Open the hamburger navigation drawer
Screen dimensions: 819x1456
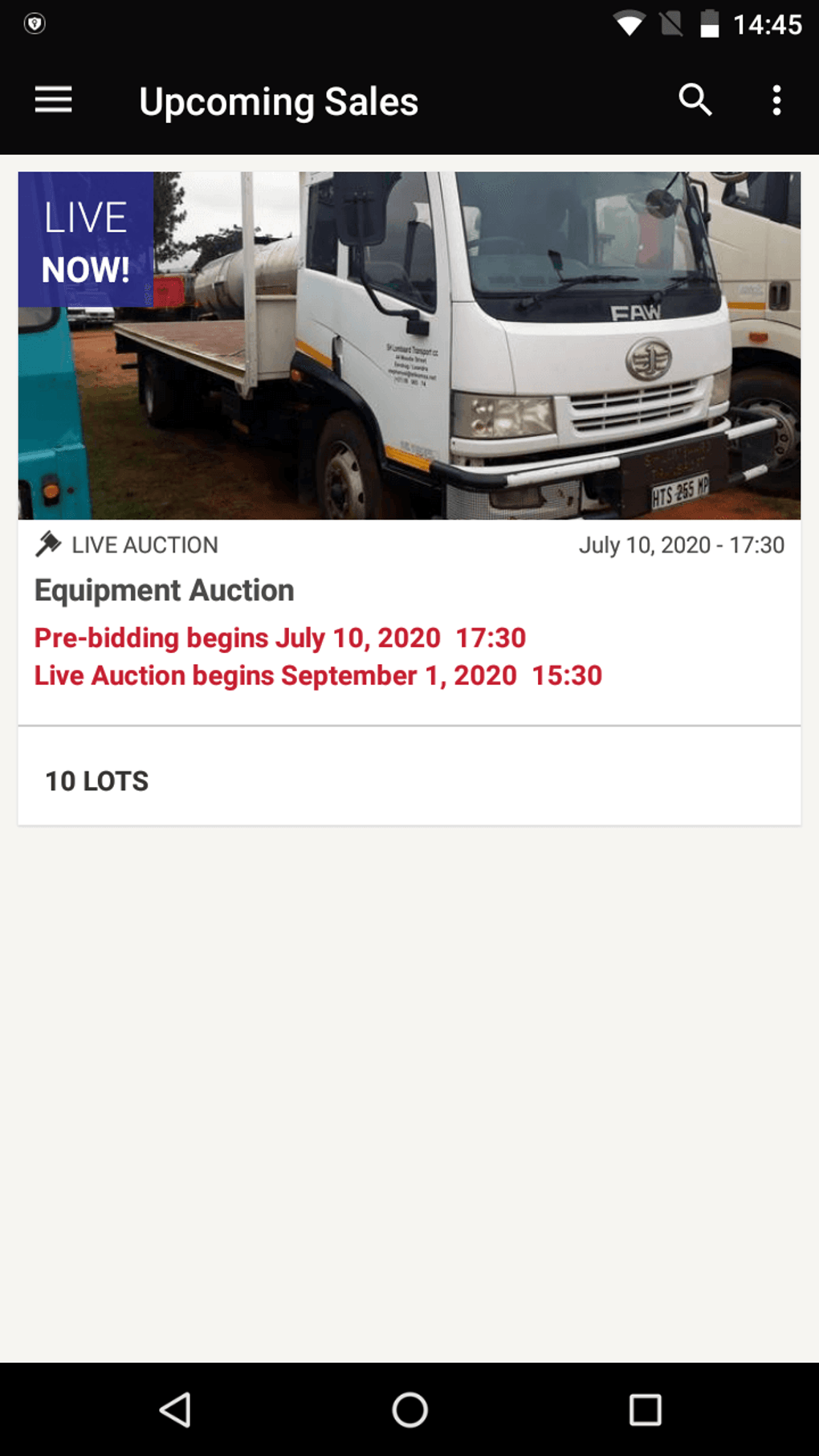click(53, 100)
